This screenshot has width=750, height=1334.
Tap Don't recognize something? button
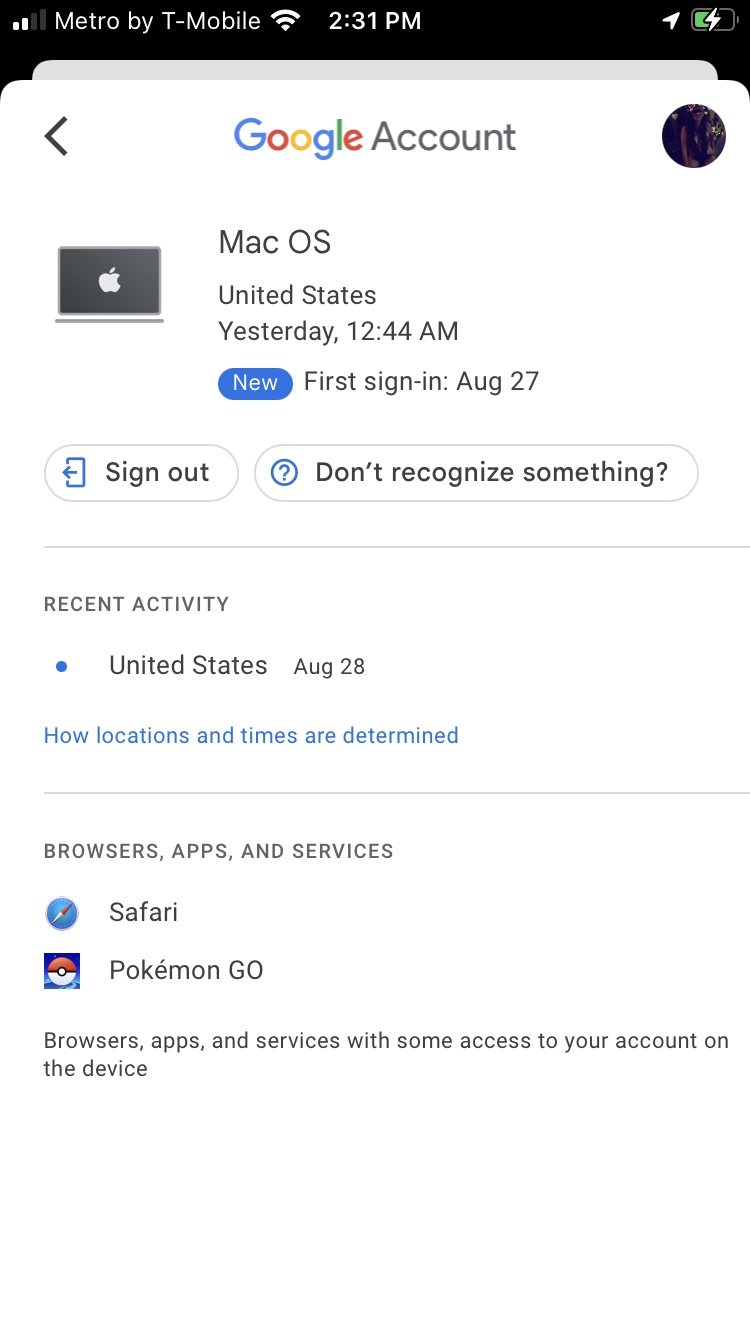click(x=476, y=473)
